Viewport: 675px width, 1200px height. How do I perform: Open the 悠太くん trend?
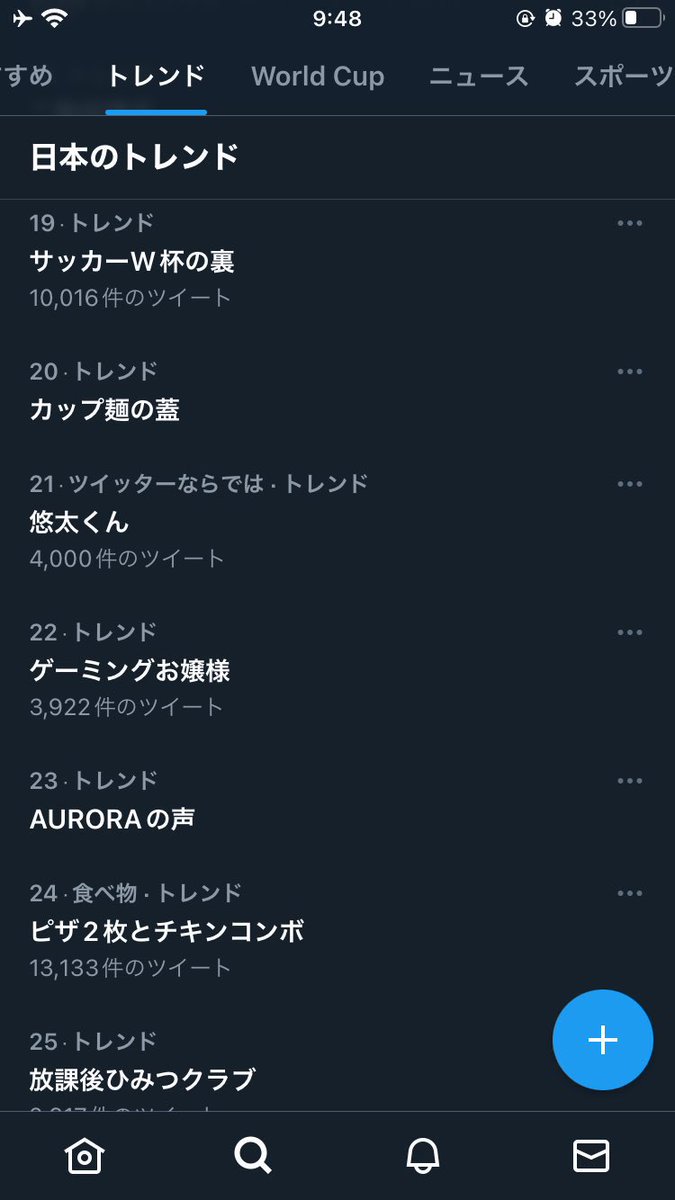(x=337, y=521)
